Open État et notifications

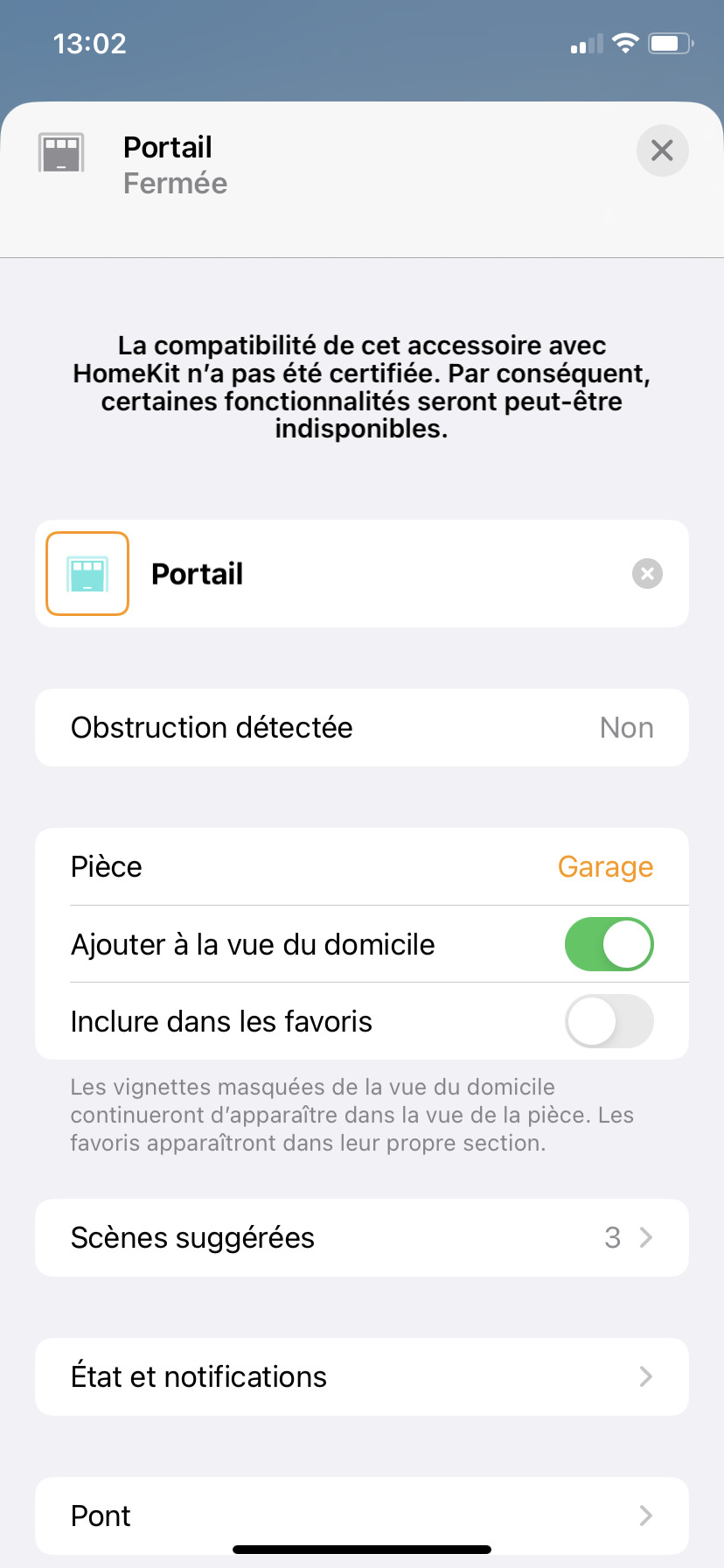click(362, 1376)
